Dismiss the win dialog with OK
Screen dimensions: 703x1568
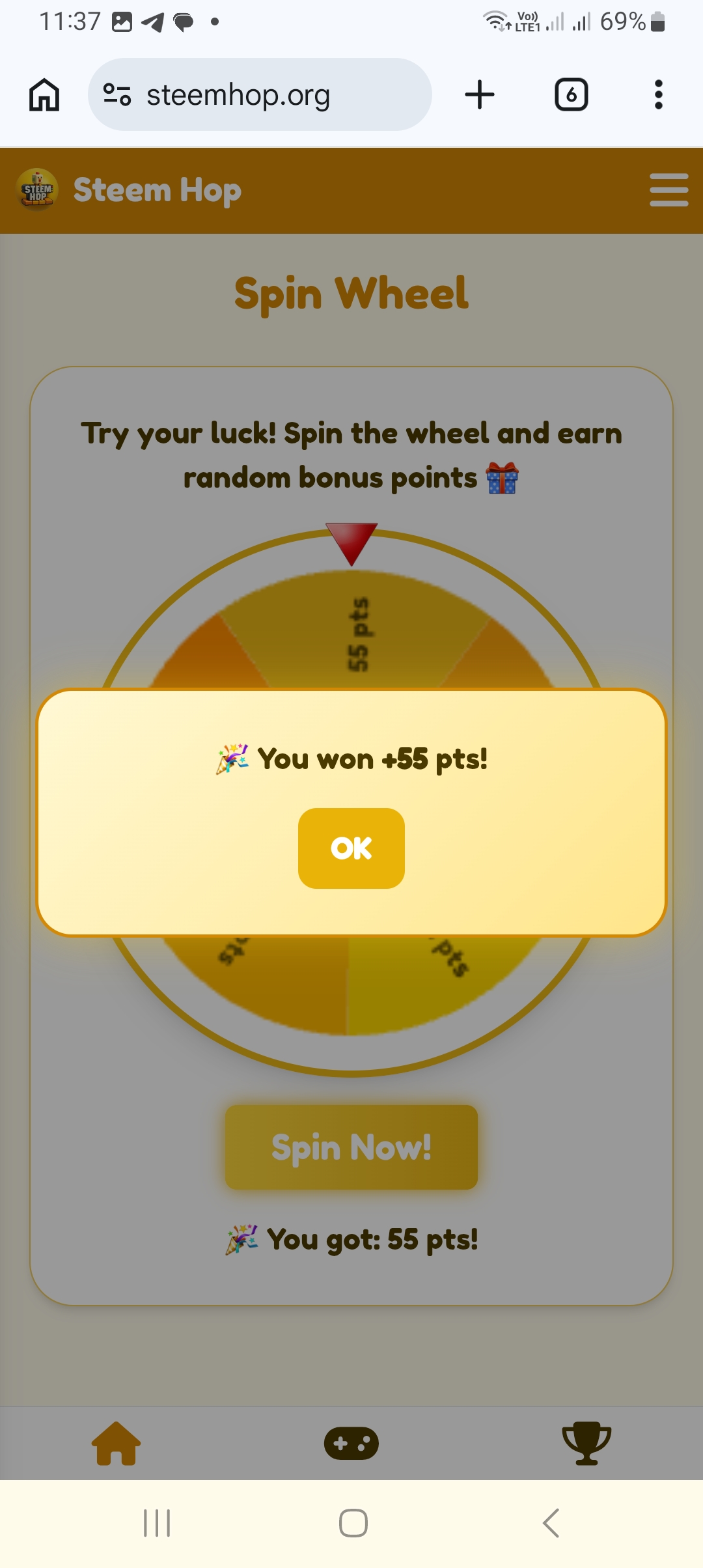click(351, 848)
